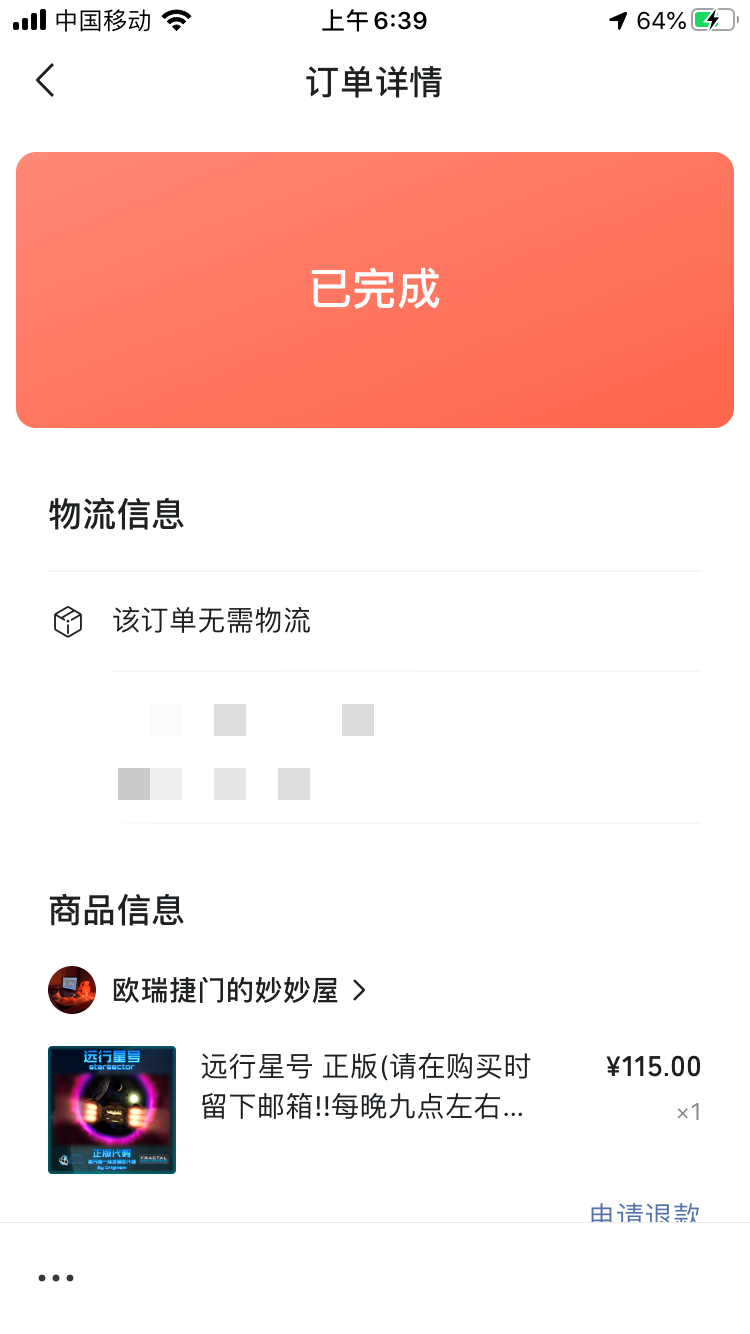Image resolution: width=750 pixels, height=1334 pixels.
Task: Tap the 物流信息 section header
Action: click(115, 513)
